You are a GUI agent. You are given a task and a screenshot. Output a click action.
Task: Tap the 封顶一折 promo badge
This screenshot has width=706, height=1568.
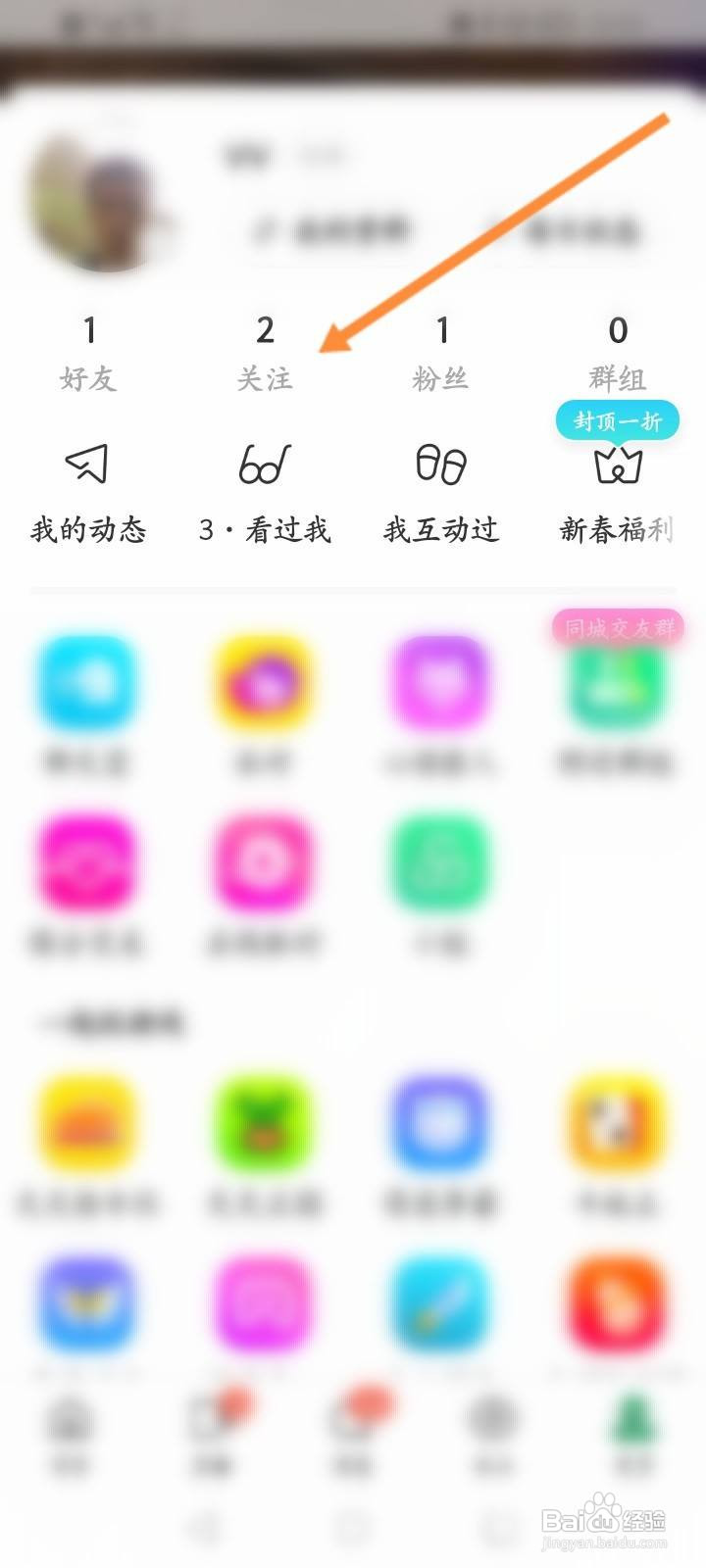pyautogui.click(x=616, y=419)
